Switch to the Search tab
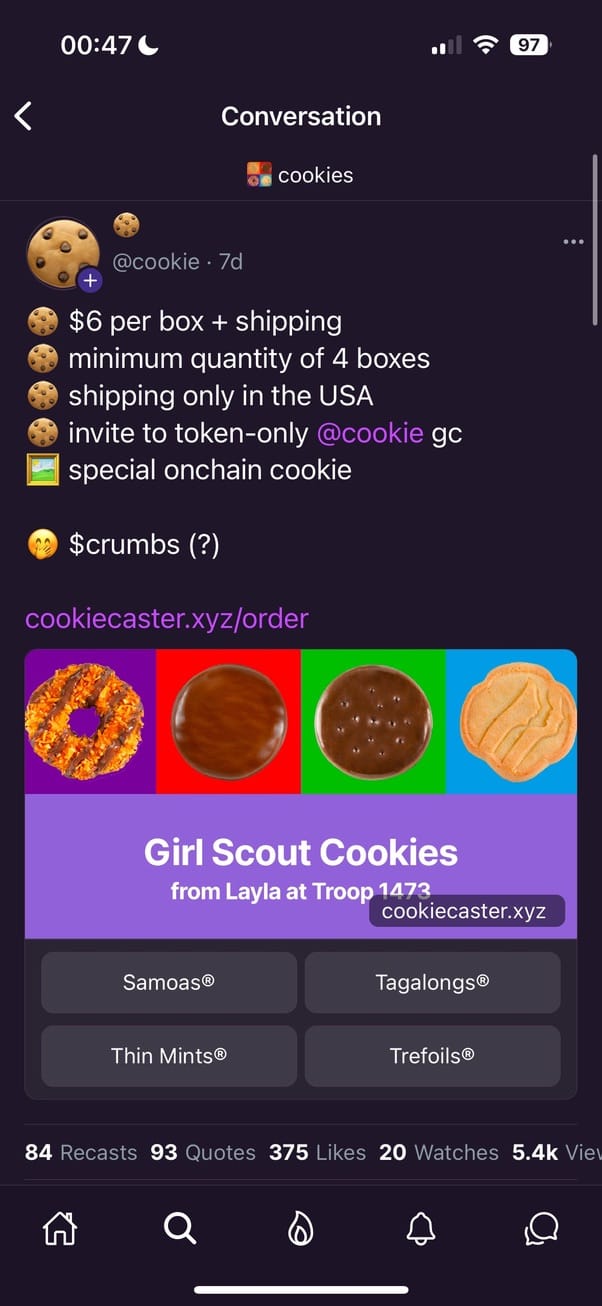Viewport: 602px width, 1306px height. pos(180,1228)
